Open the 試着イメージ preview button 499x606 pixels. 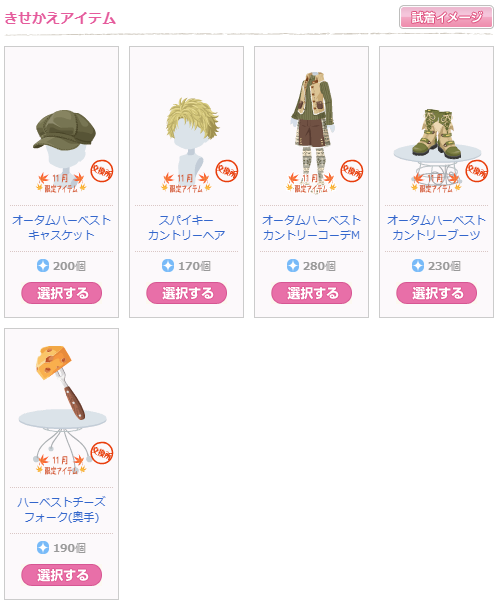pos(446,17)
